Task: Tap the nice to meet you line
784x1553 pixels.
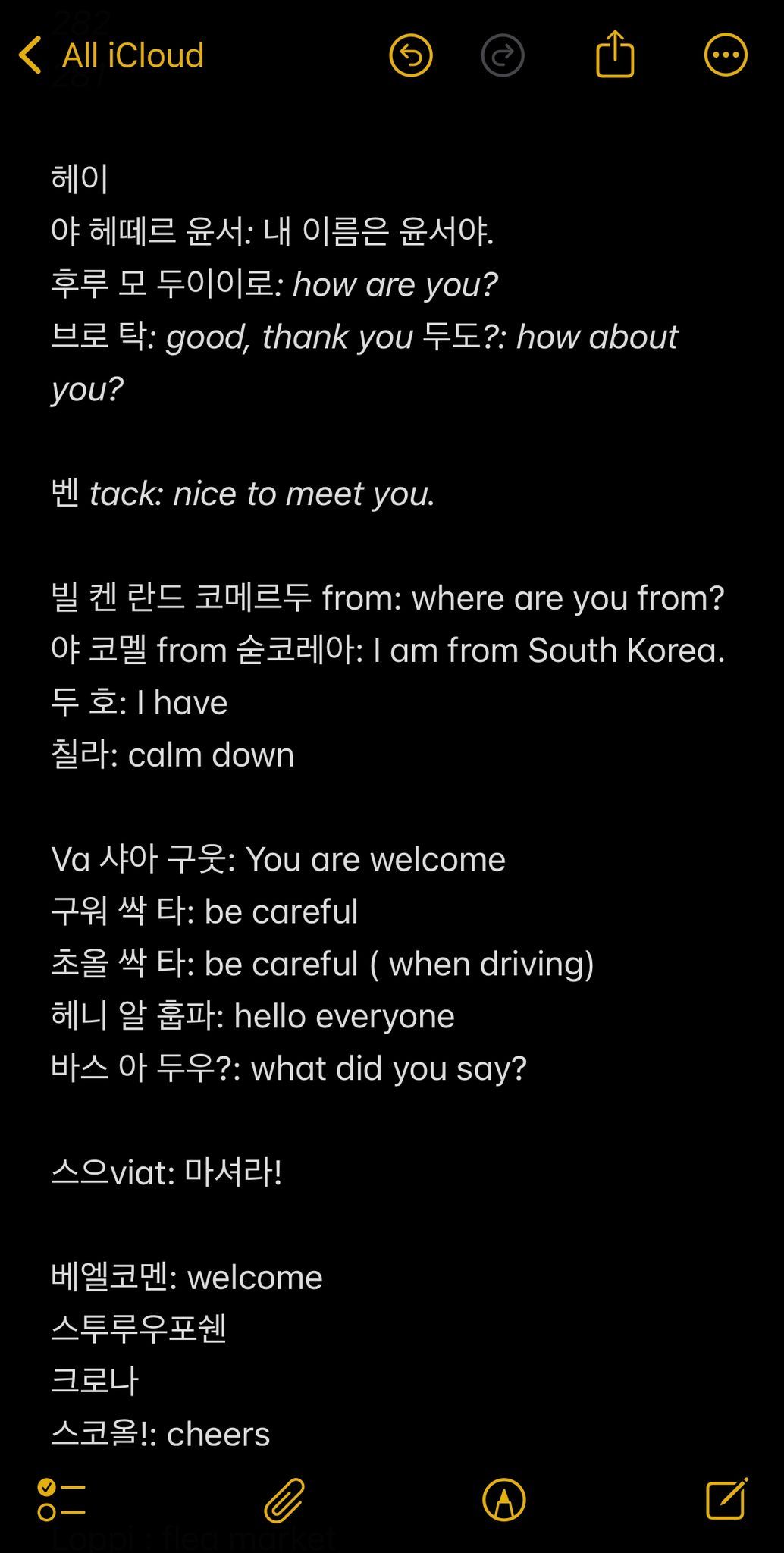Action: coord(243,493)
